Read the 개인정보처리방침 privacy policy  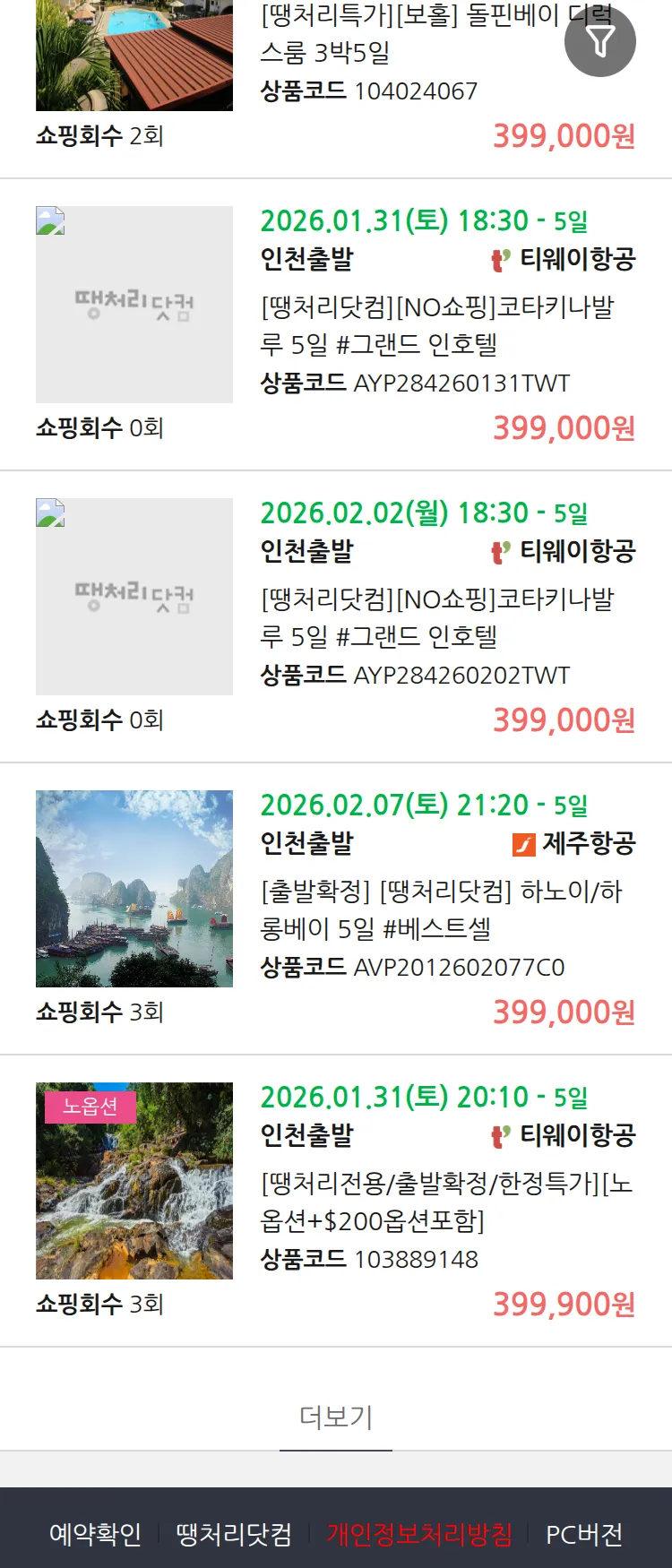[x=418, y=1534]
